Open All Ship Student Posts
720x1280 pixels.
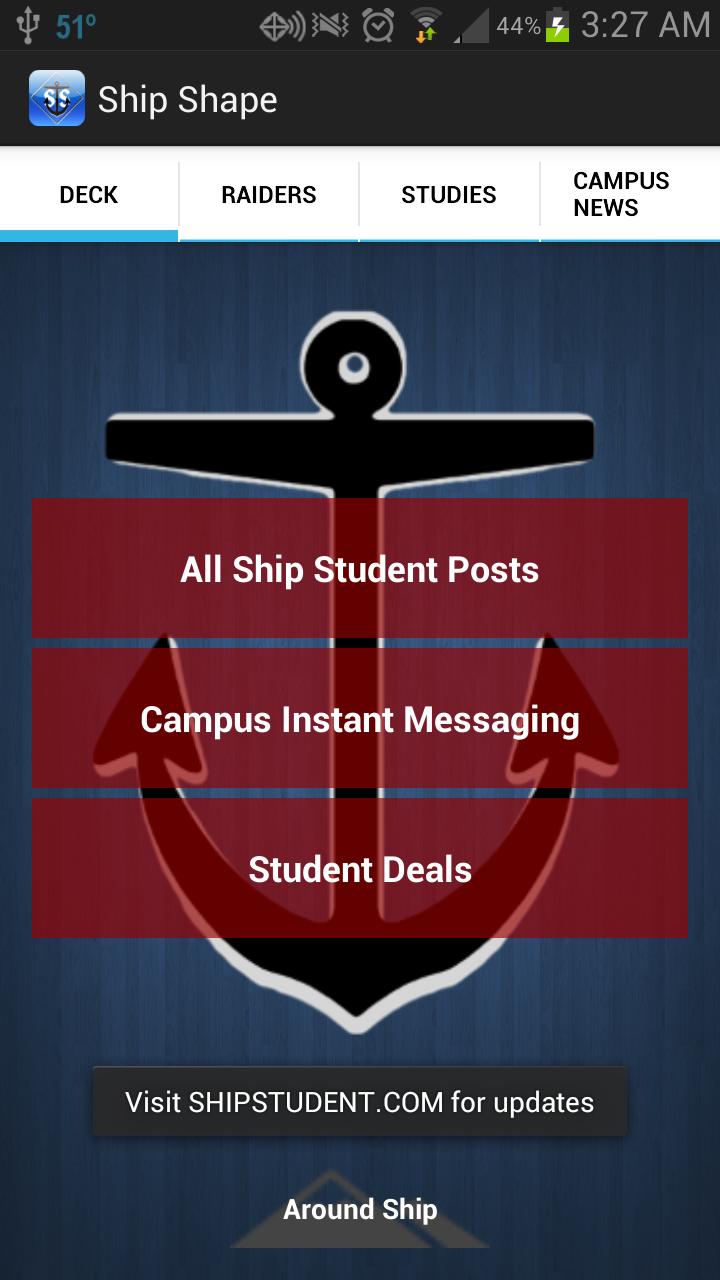360,568
